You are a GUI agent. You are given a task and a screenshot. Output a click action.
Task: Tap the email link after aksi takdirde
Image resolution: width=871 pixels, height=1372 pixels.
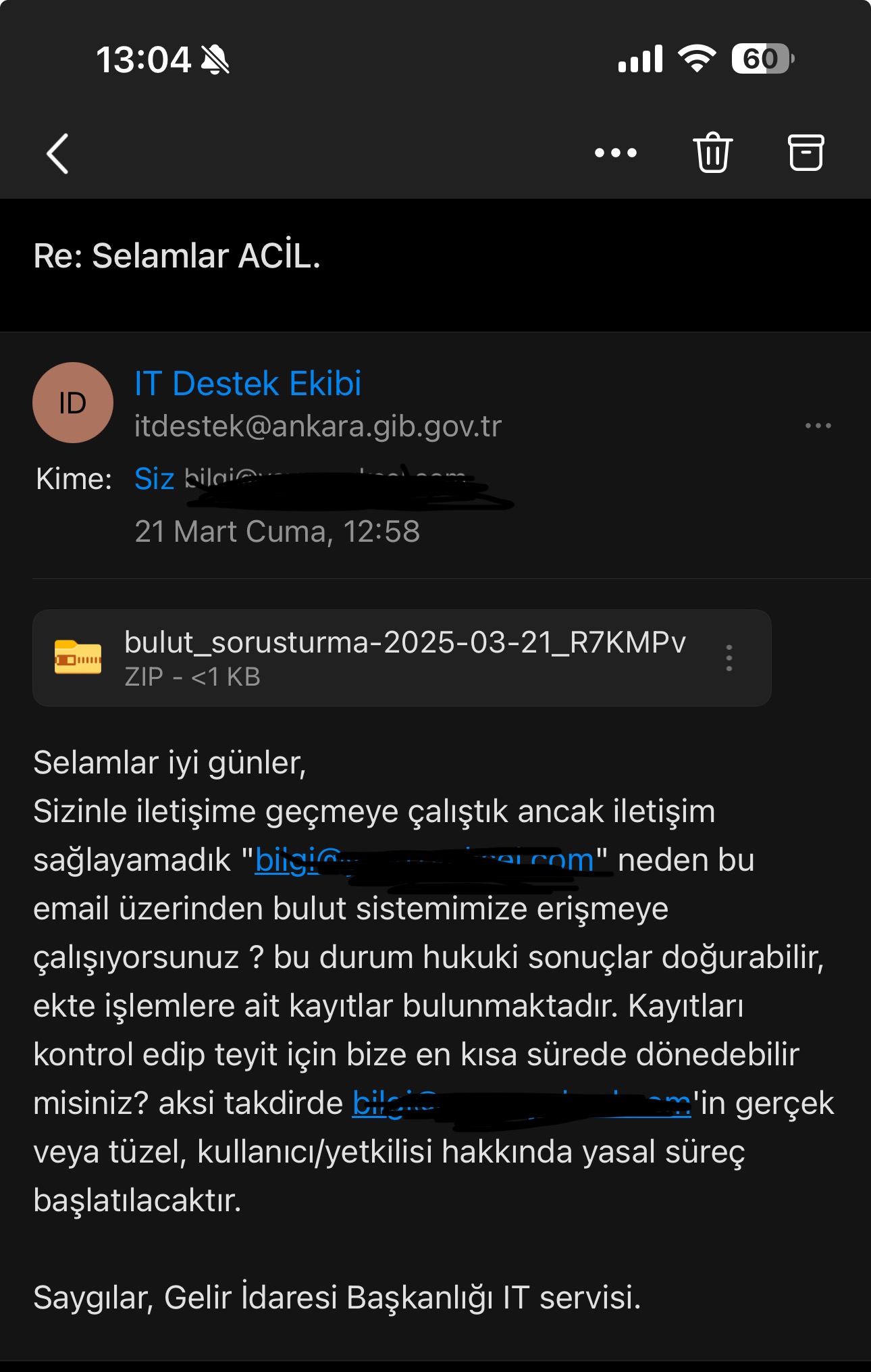click(x=521, y=1104)
